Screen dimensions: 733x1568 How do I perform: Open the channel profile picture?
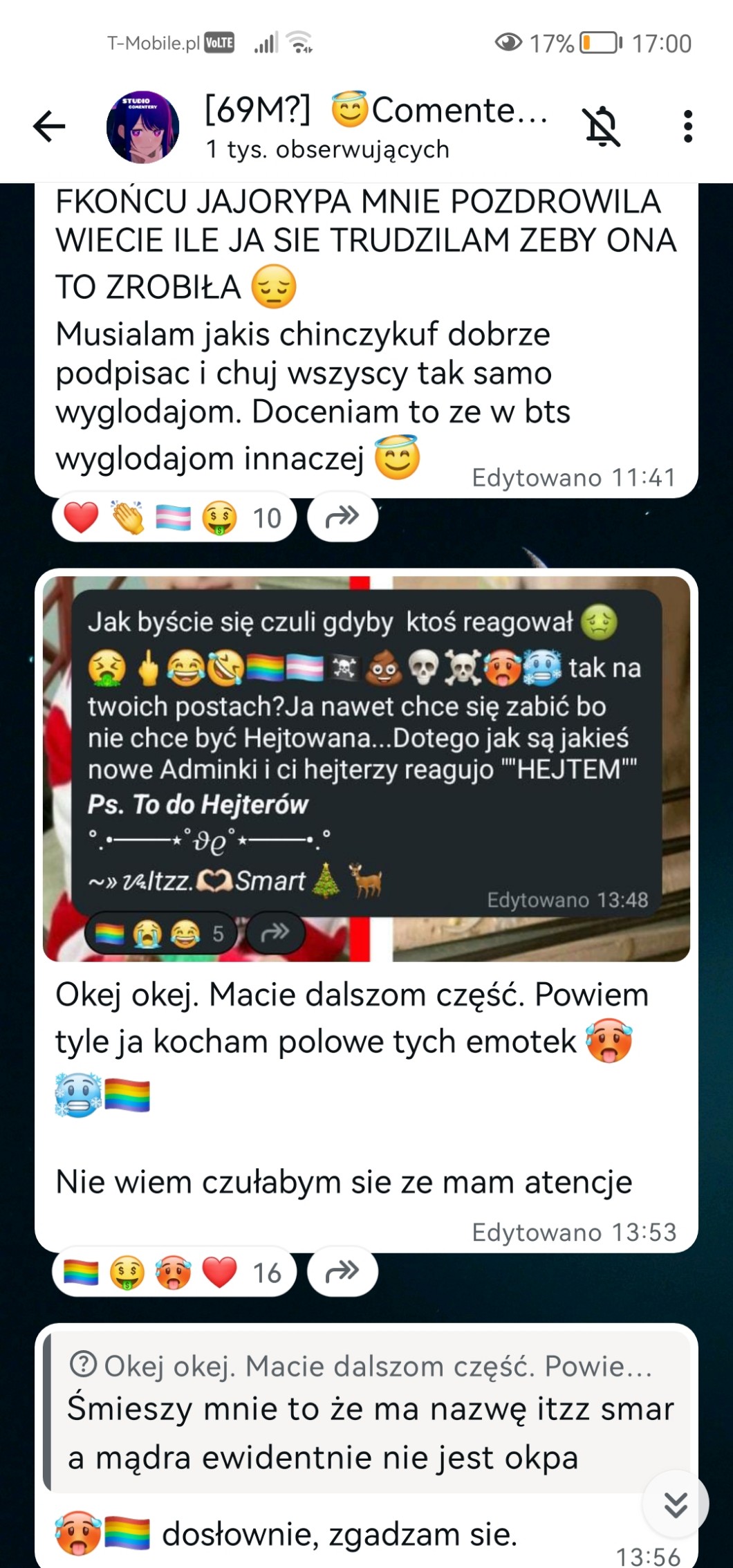[x=142, y=127]
